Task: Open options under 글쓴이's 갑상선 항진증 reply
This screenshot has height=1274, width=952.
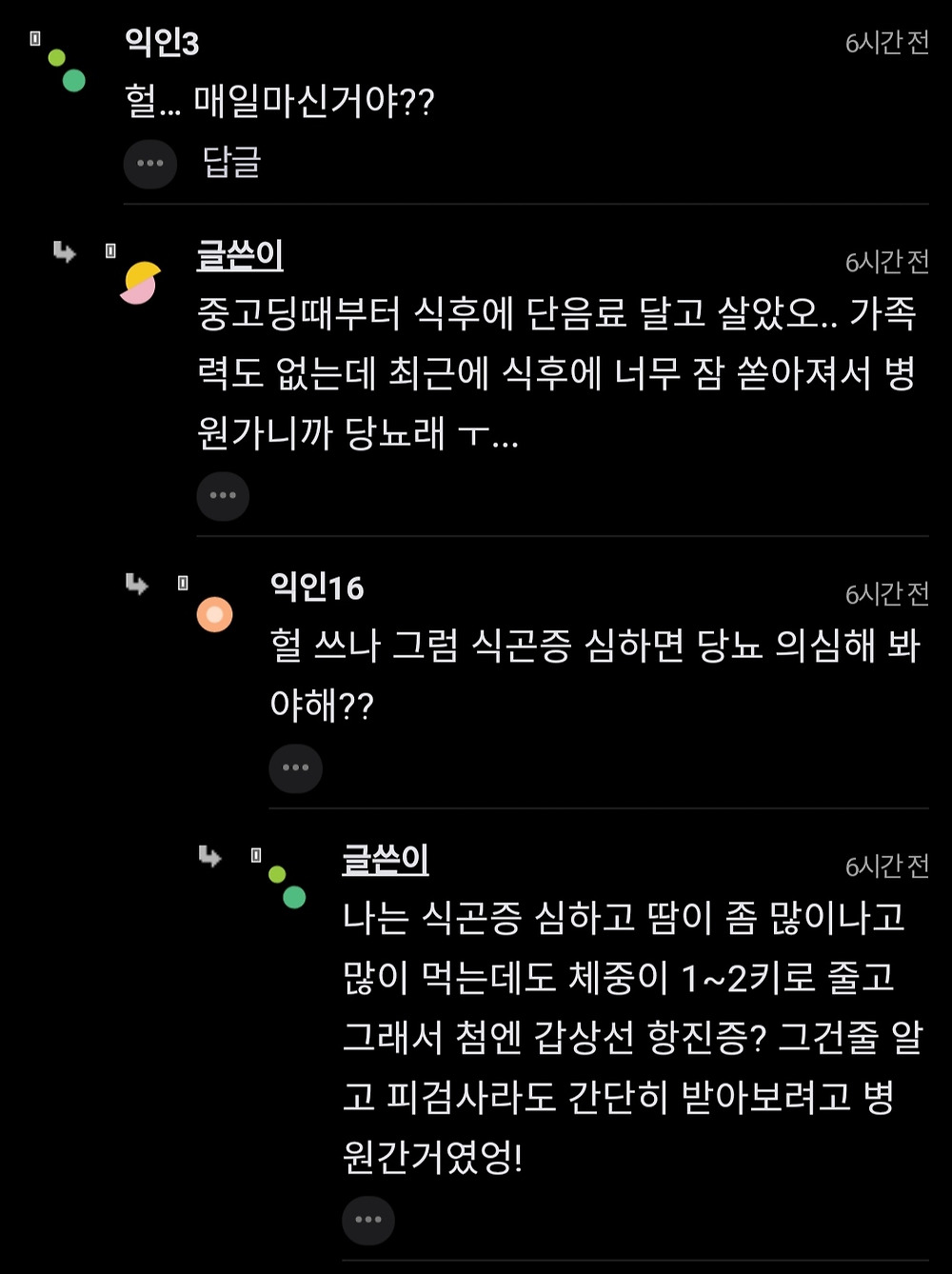Action: (x=368, y=1221)
